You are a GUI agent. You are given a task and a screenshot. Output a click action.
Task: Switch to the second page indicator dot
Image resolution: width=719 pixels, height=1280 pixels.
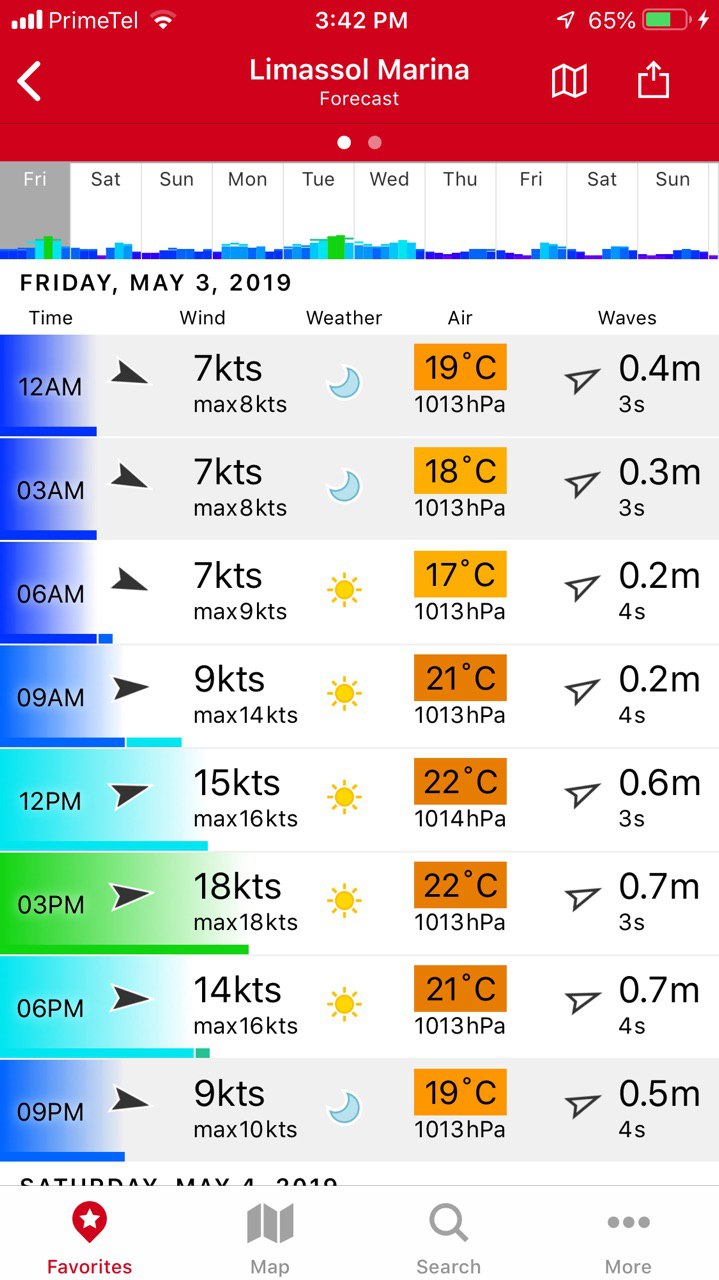click(375, 143)
